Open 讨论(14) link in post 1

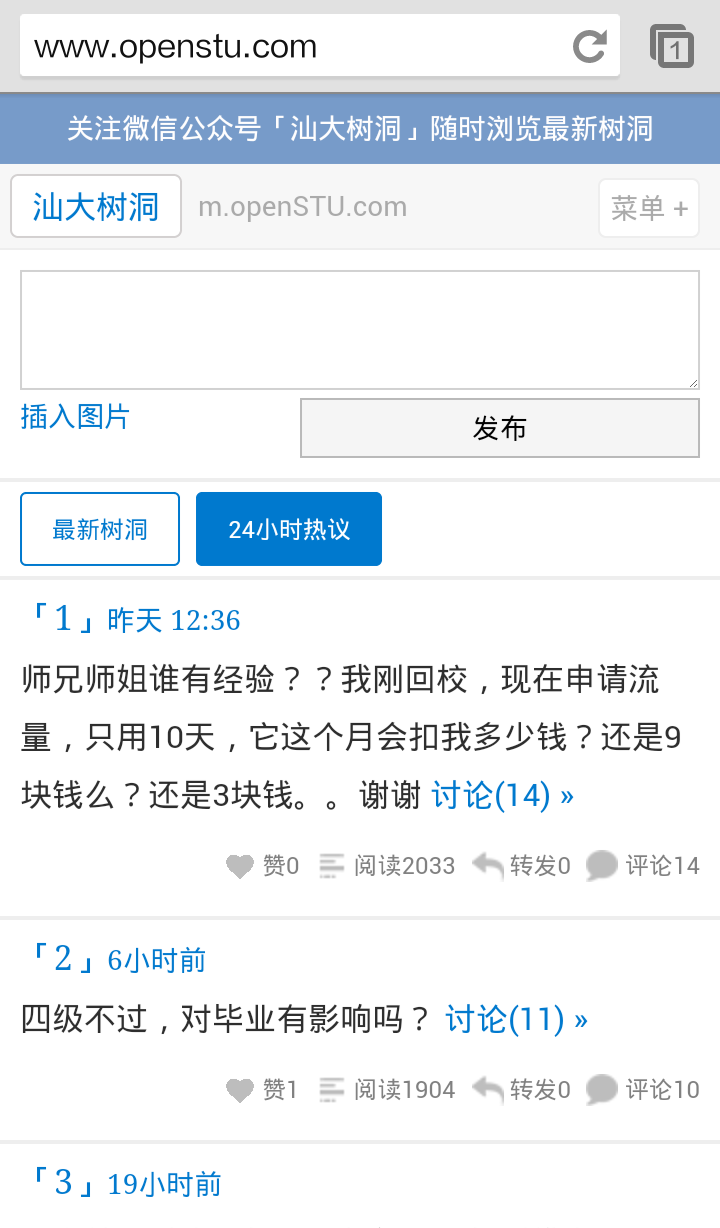[502, 795]
